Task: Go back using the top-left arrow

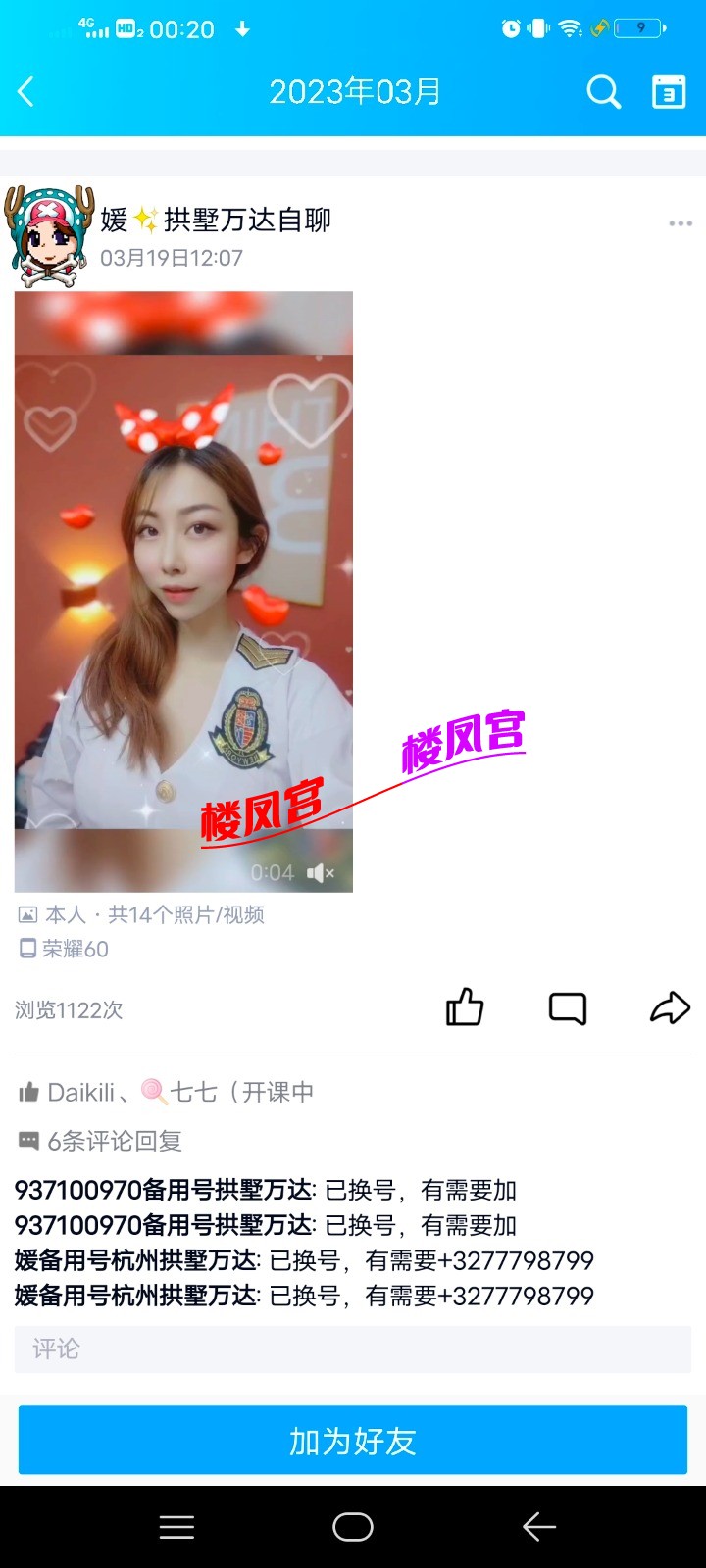Action: [26, 92]
